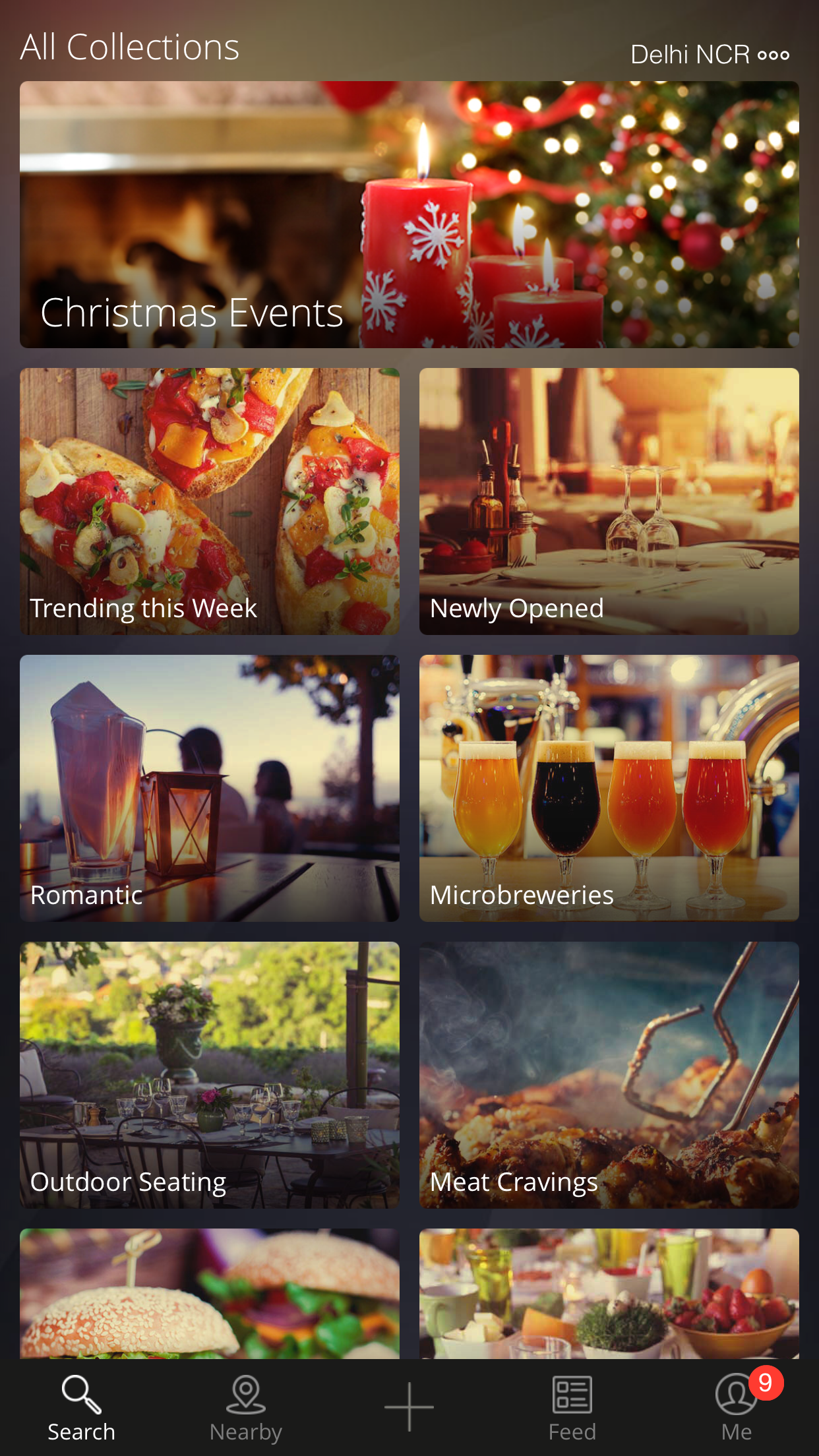Switch to the Feed tab

click(572, 1408)
